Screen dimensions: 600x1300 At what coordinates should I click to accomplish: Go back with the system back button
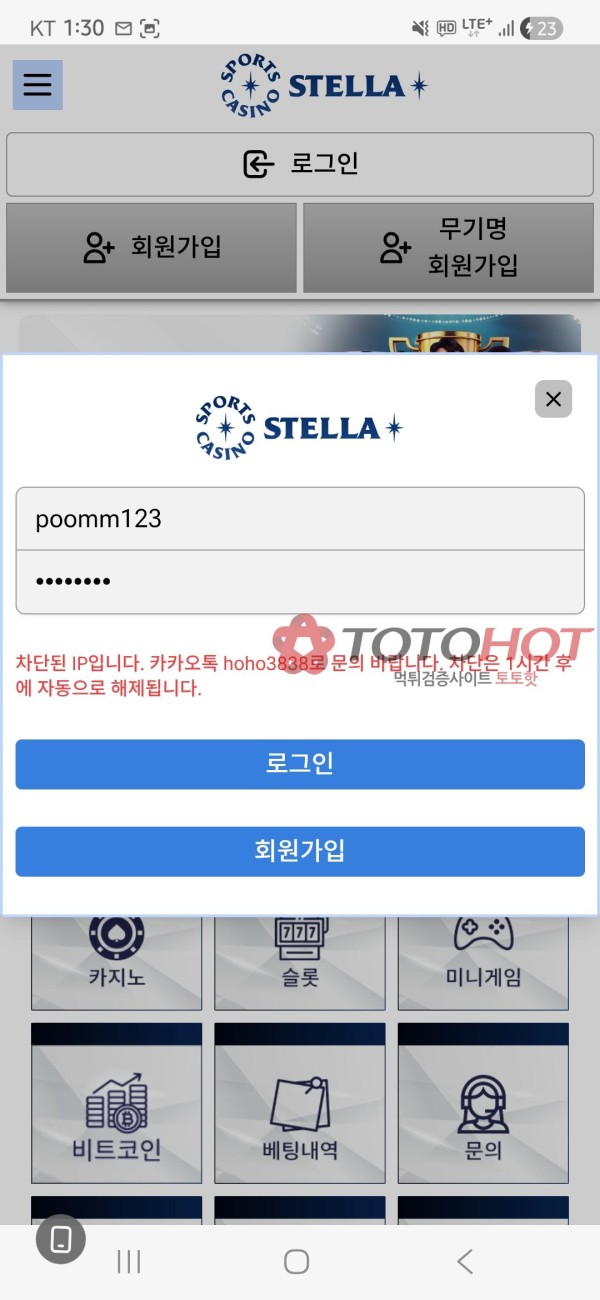click(x=465, y=1262)
